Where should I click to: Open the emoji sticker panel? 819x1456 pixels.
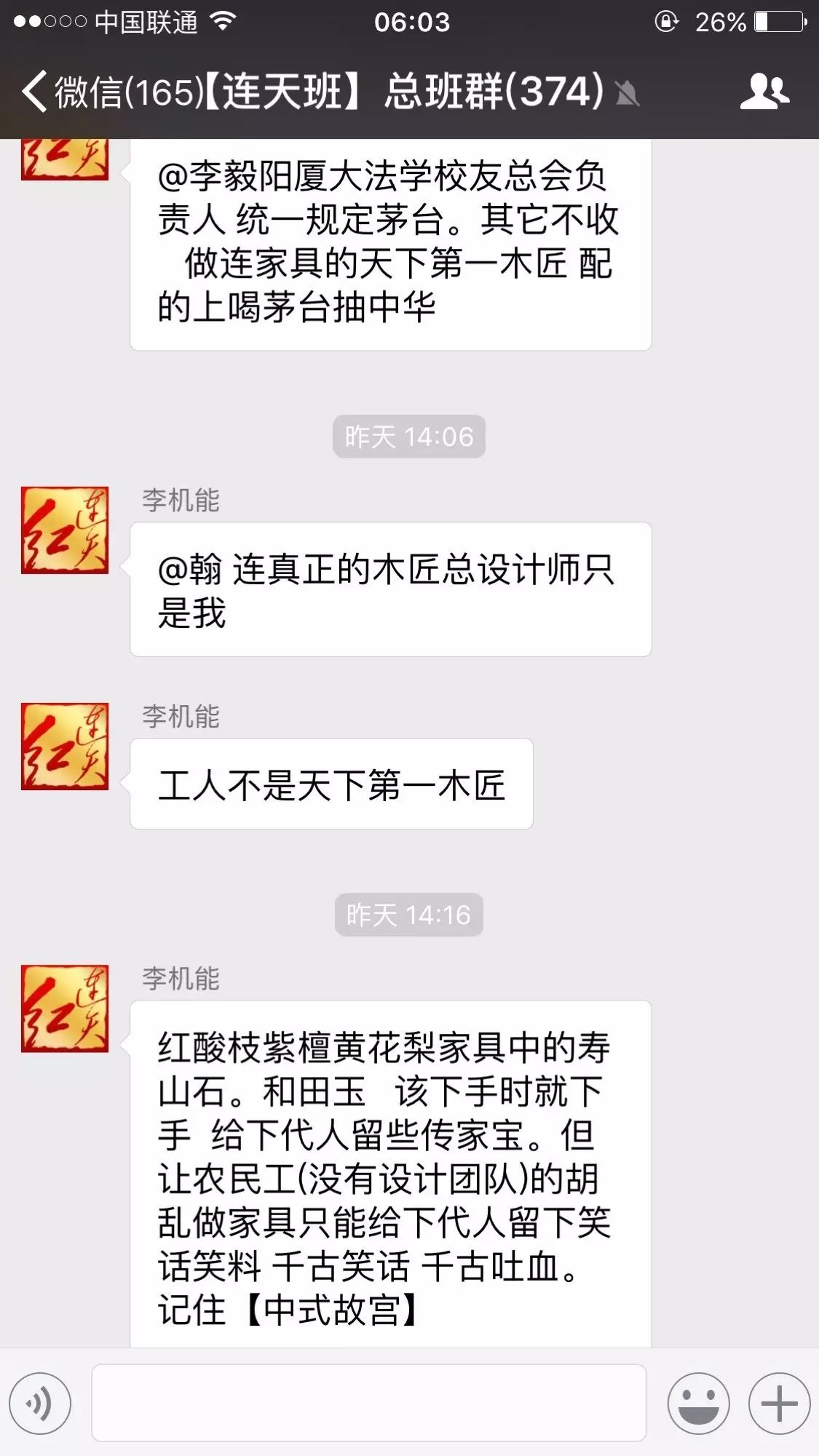(x=698, y=1403)
